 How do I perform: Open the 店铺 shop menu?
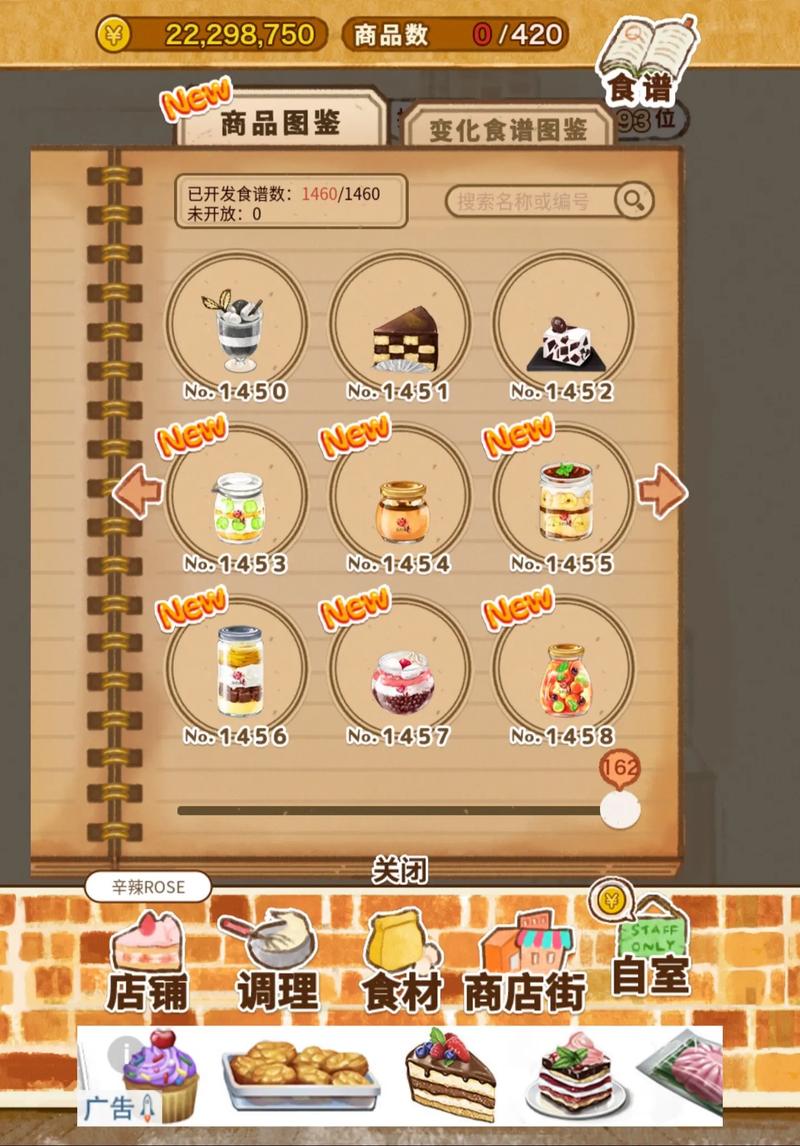(148, 962)
